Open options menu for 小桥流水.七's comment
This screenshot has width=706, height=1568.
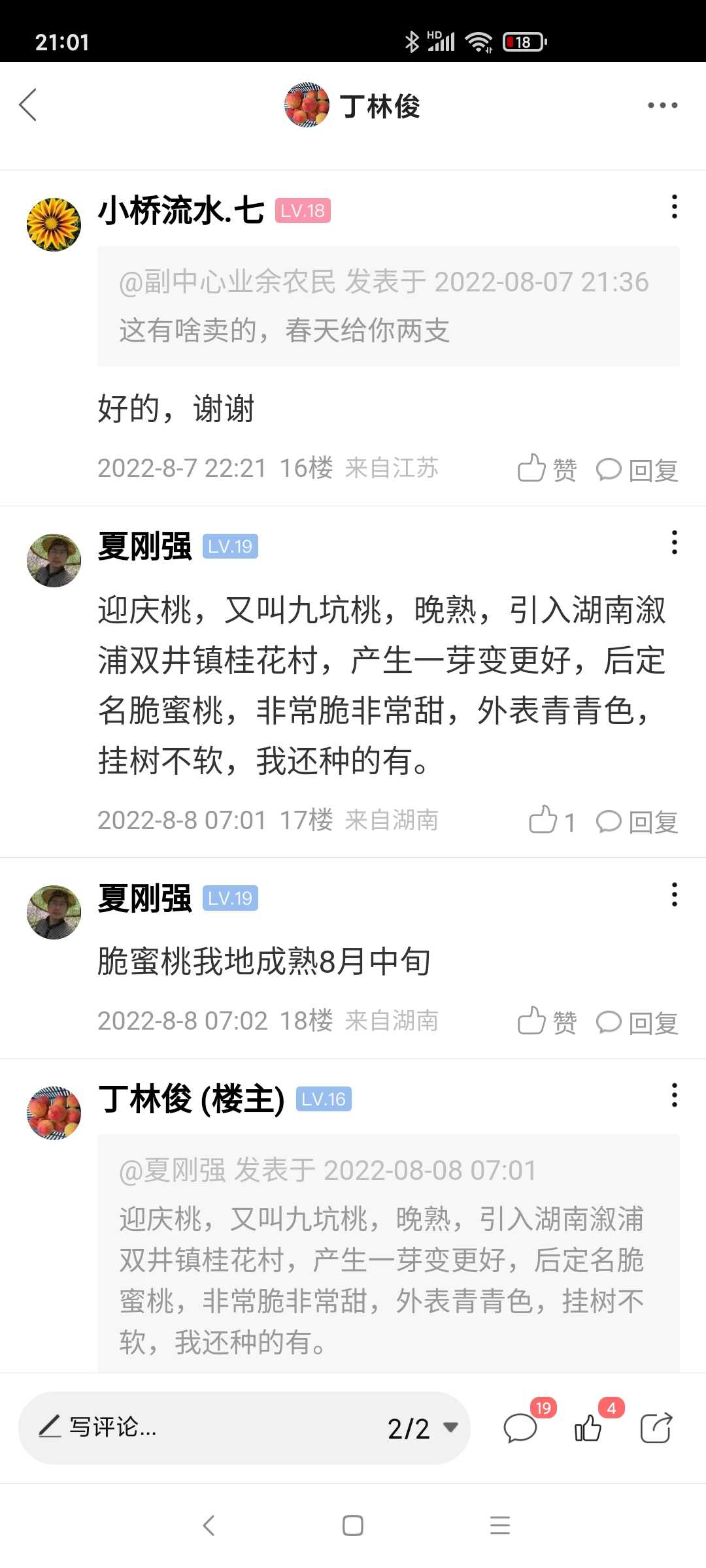pyautogui.click(x=674, y=206)
